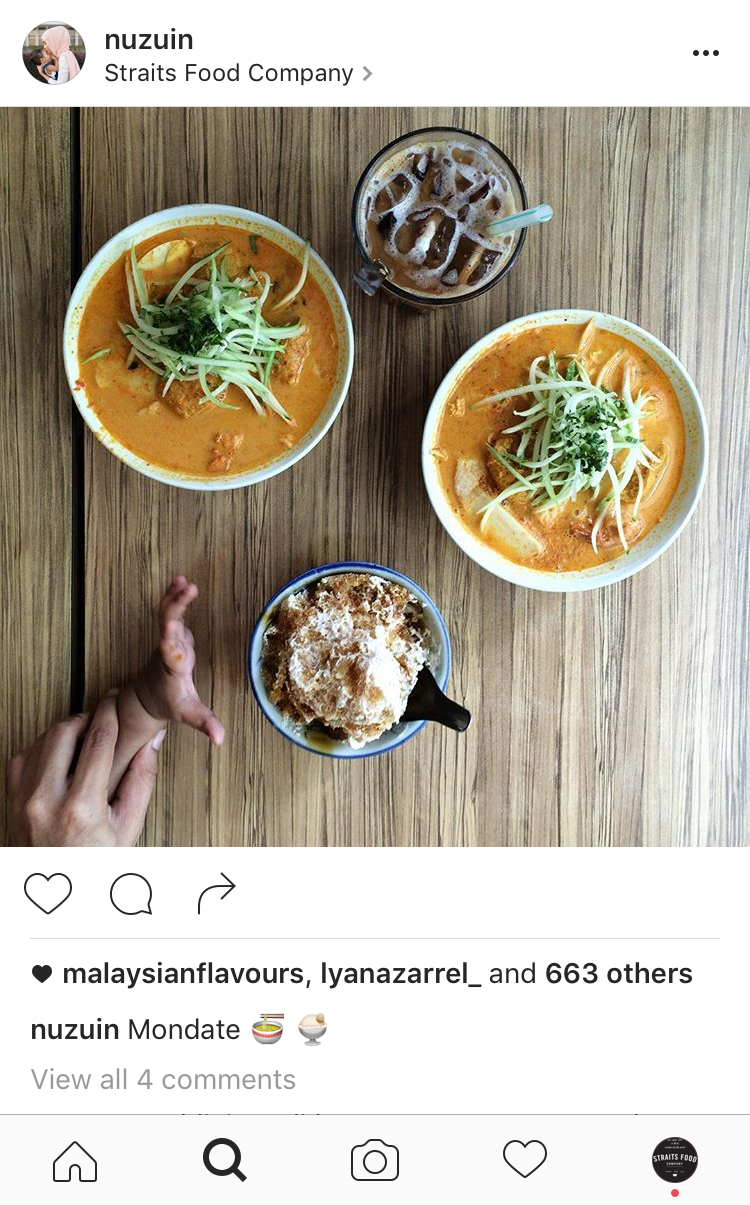Open the laksa photo post
Screen dimensions: 750x1205
pyautogui.click(x=375, y=477)
